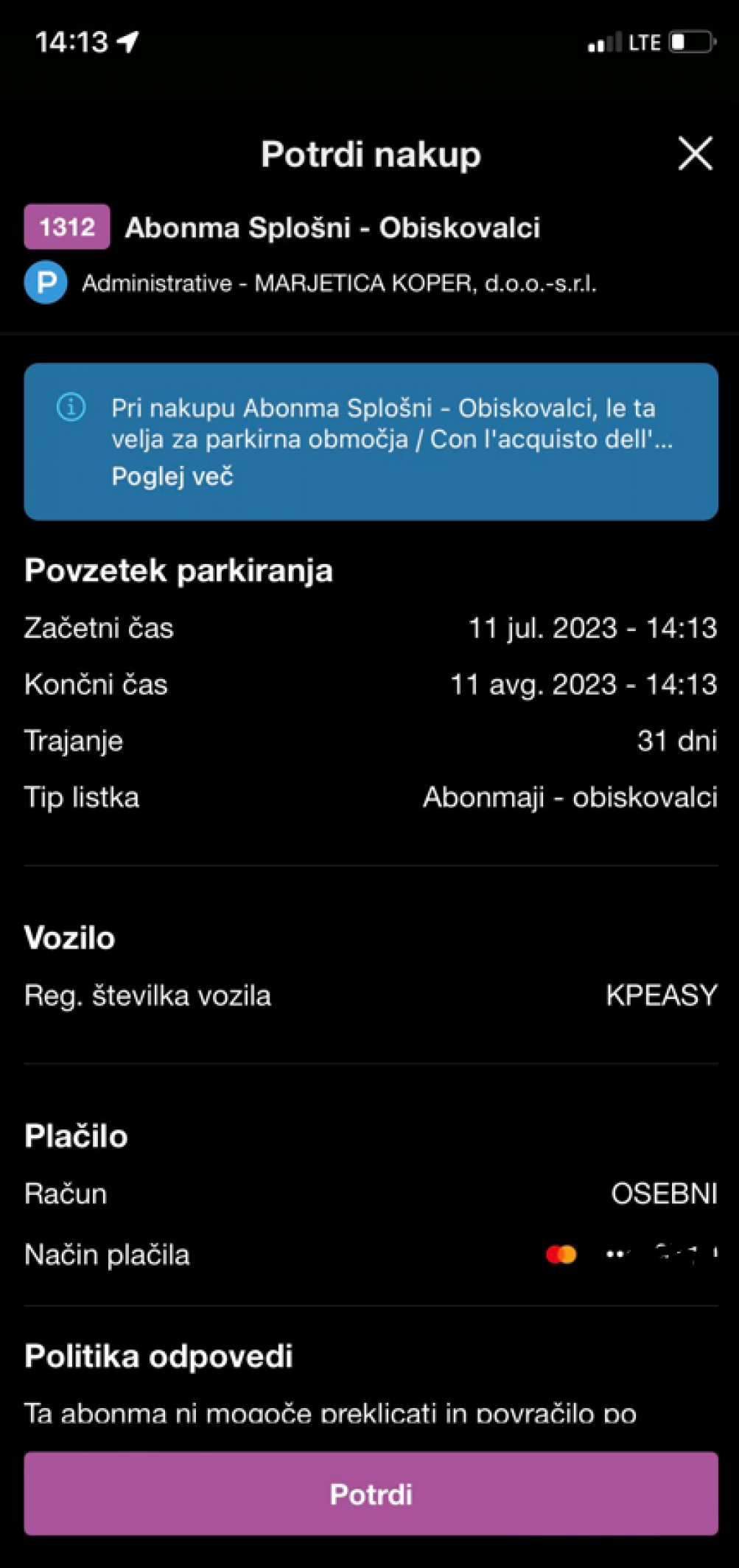This screenshot has width=739, height=1568.
Task: Close the Potrdi nakup dialog
Action: click(695, 153)
